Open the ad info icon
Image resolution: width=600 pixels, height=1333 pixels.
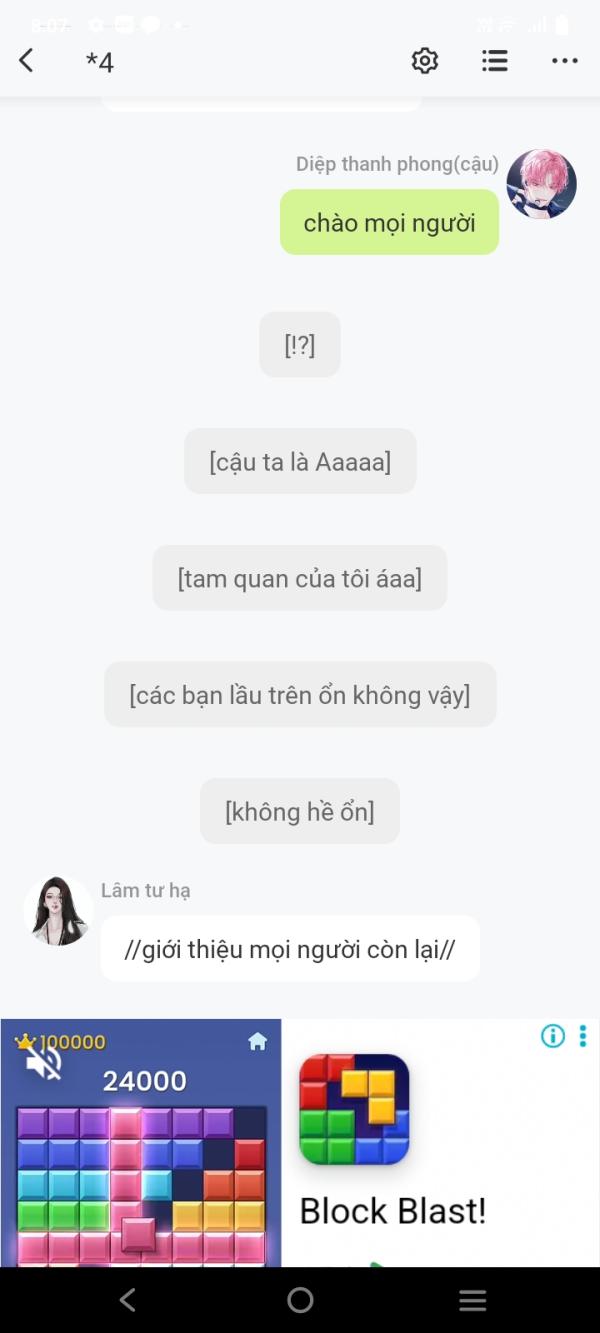(553, 1036)
